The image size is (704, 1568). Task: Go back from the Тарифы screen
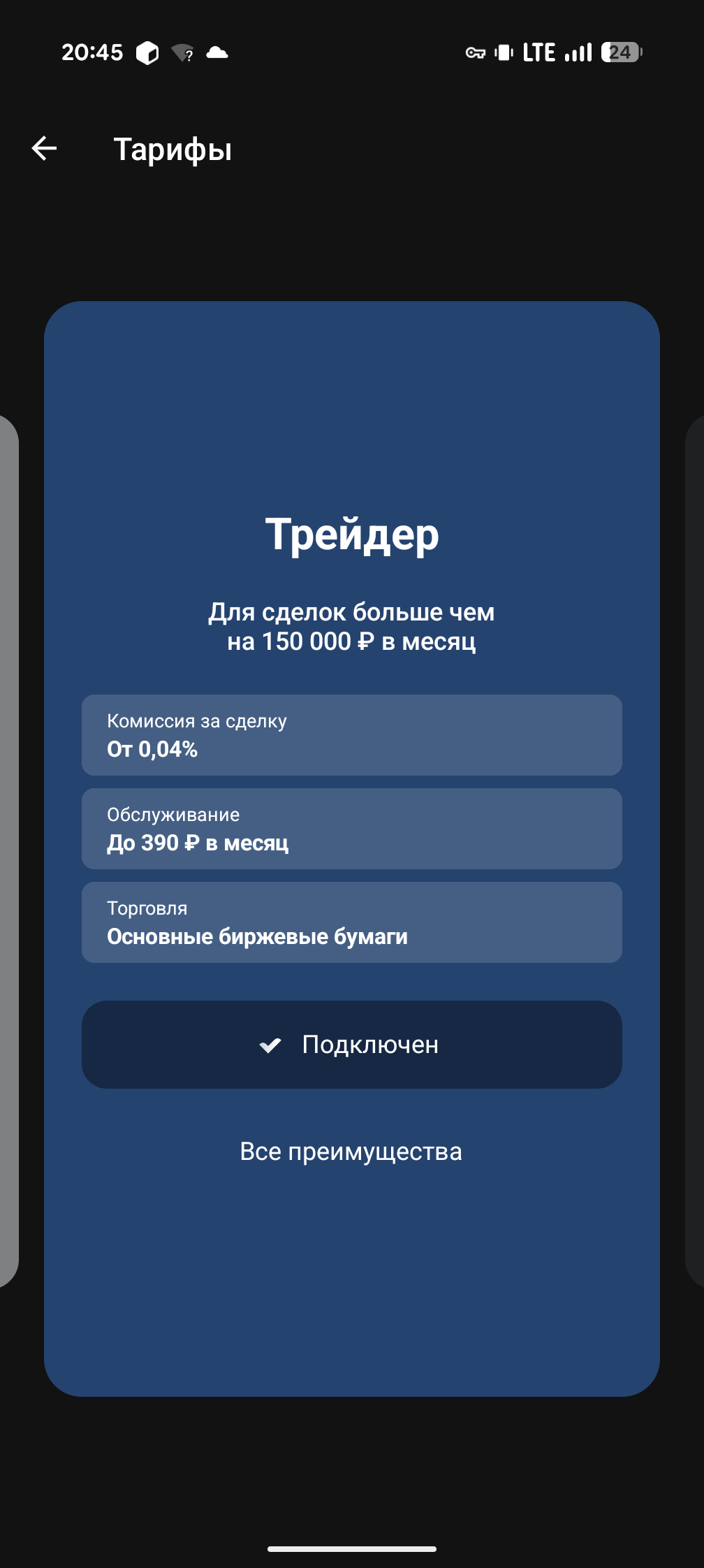44,148
